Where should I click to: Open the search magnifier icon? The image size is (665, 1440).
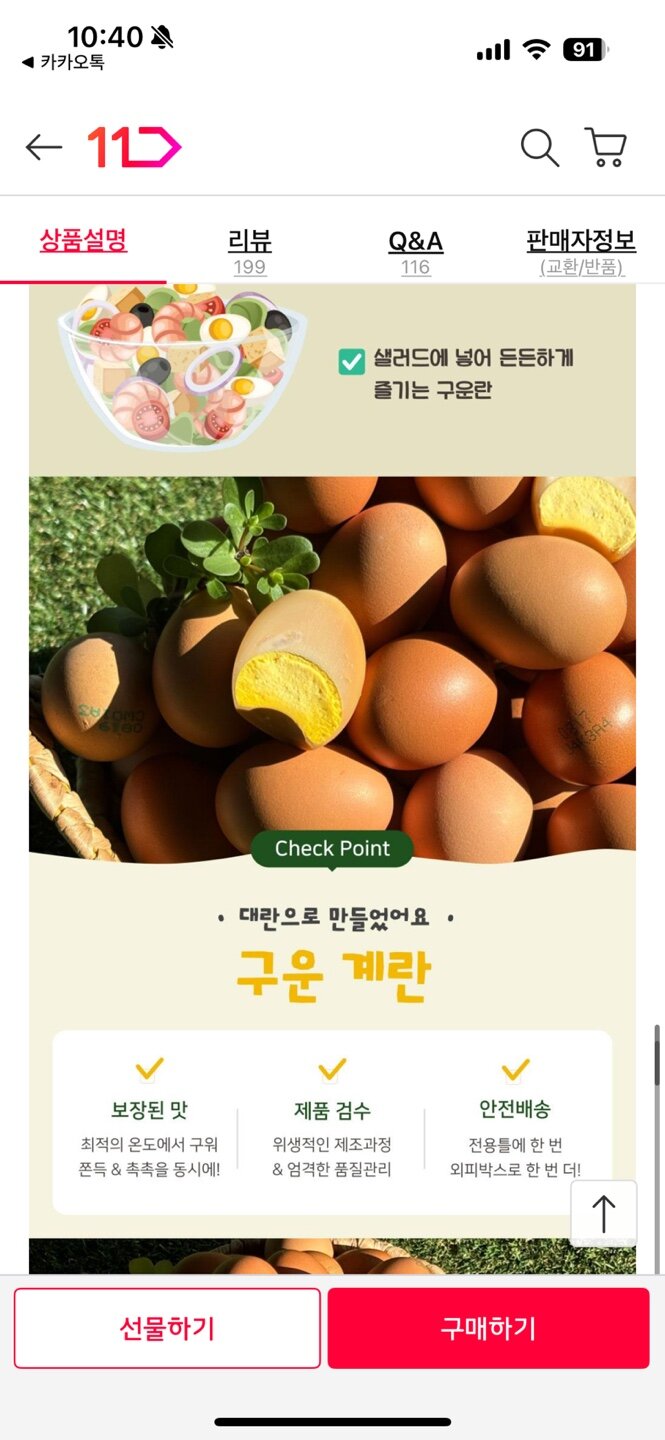[540, 148]
